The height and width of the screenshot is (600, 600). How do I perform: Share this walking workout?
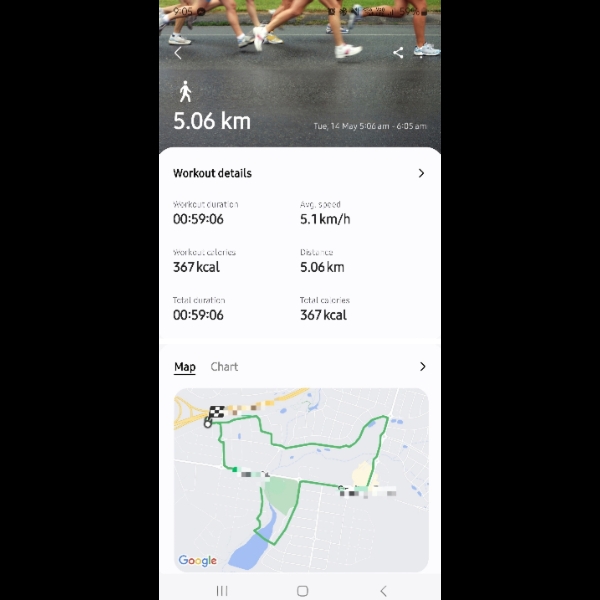coord(398,53)
